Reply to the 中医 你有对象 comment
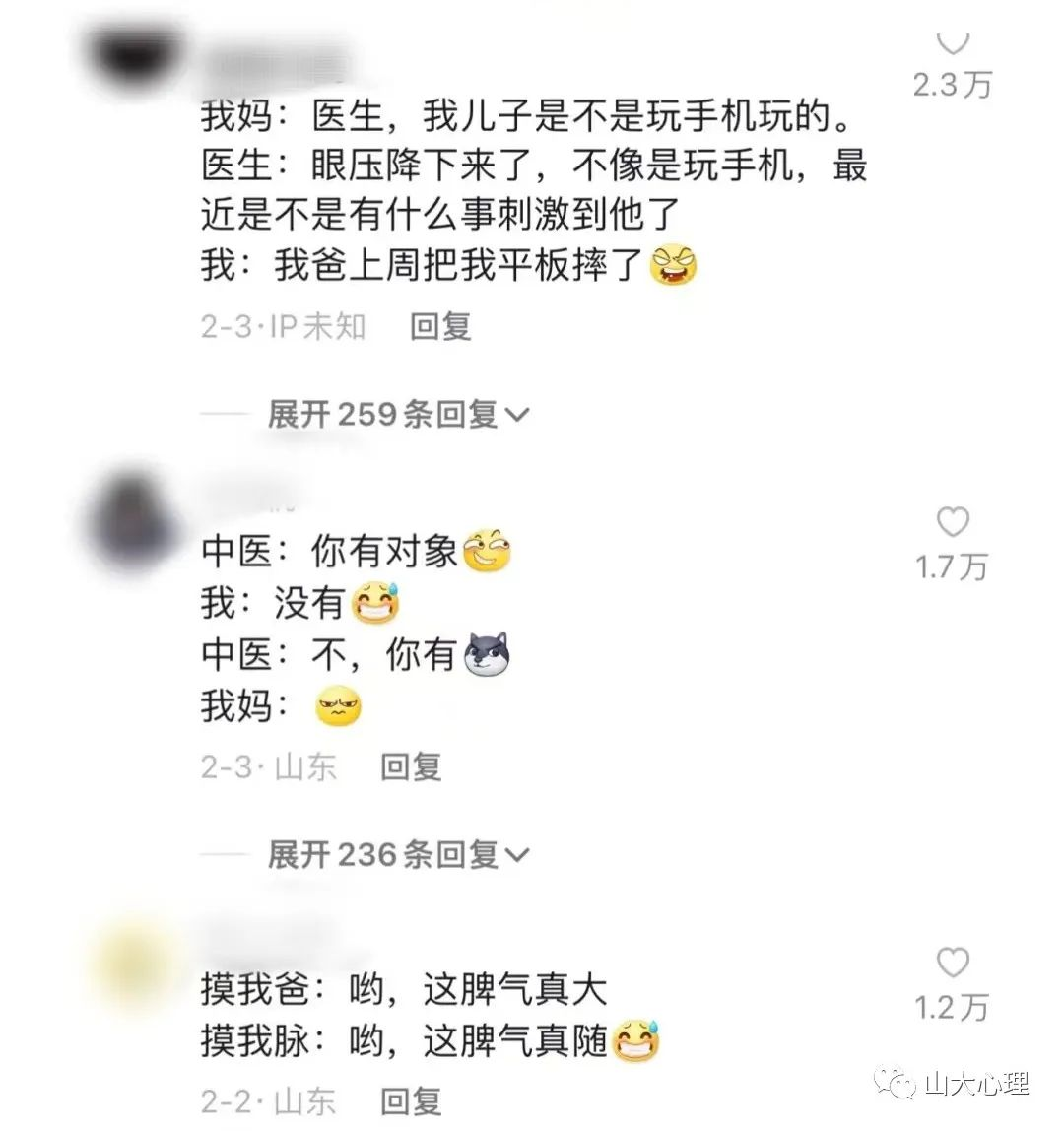The width and height of the screenshot is (1064, 1131). [411, 766]
